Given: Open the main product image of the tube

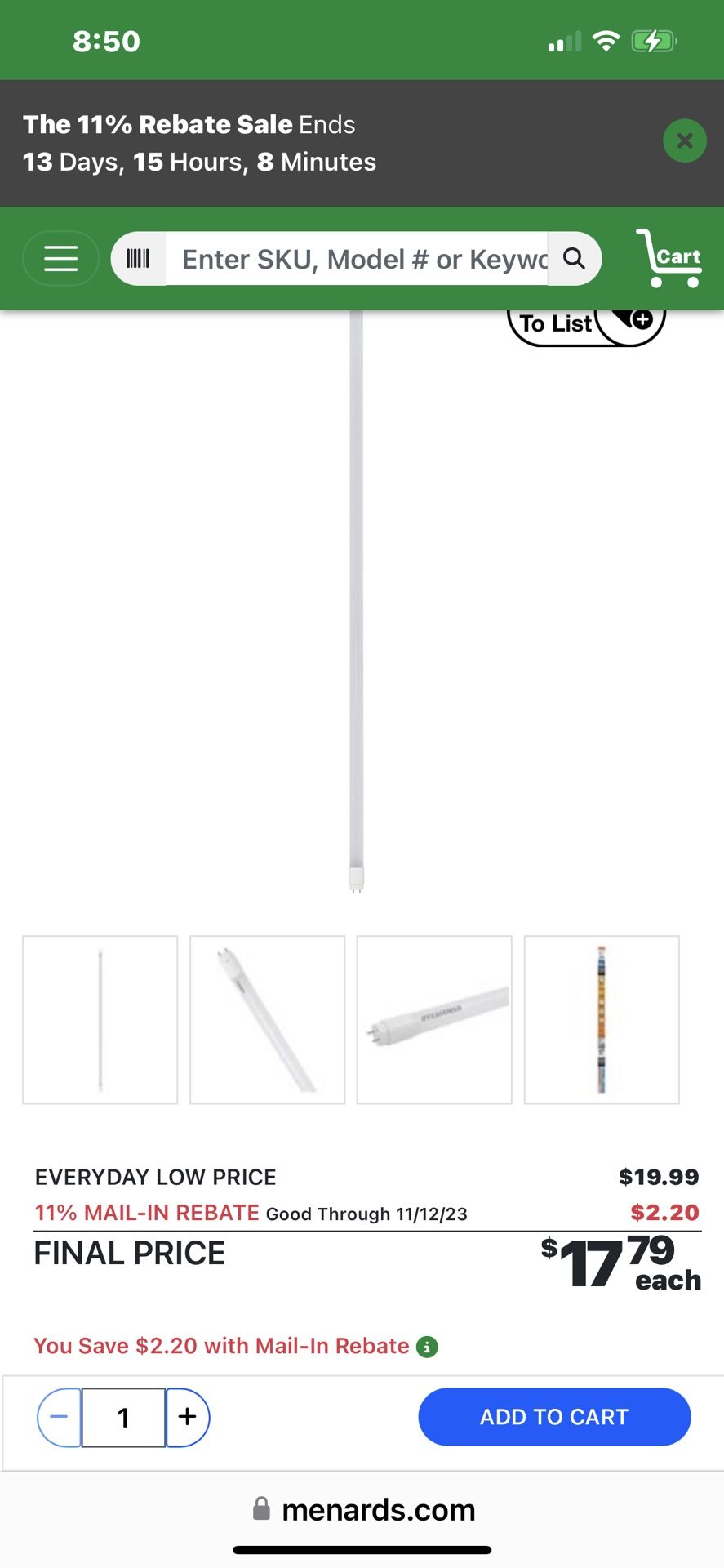Looking at the screenshot, I should [357, 603].
